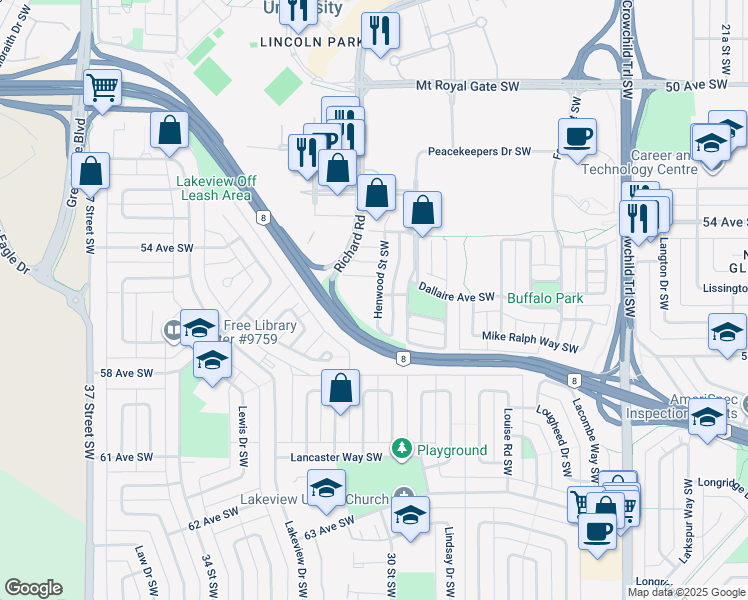Open the cafe marker near Peacekeepers Dr SW

(578, 137)
